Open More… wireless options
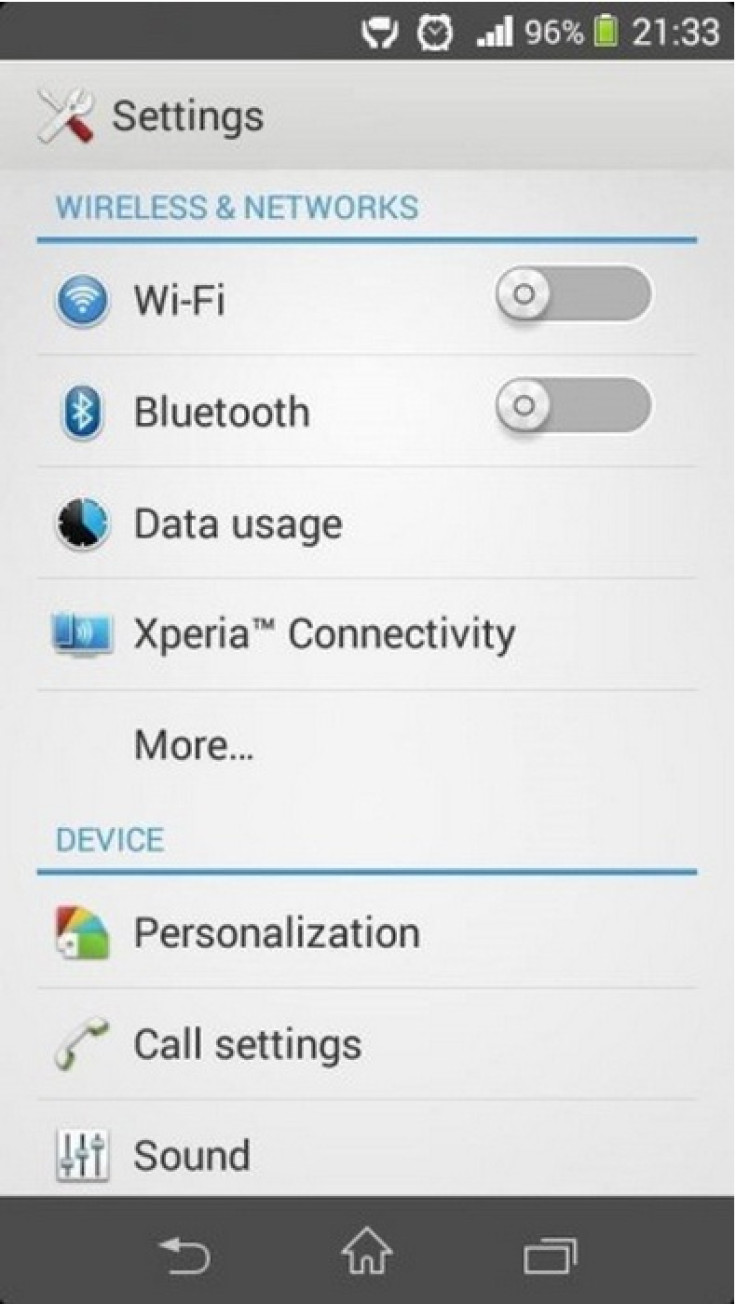 (367, 745)
